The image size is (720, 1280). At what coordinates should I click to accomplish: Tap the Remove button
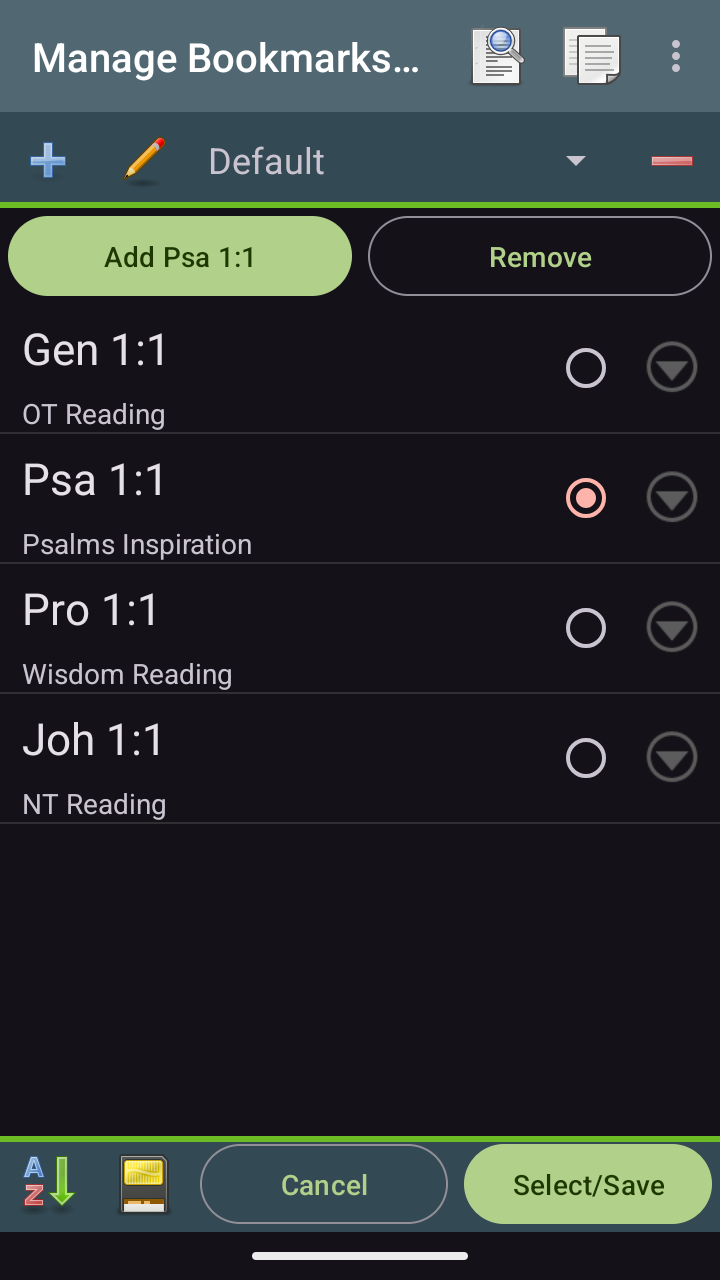[540, 257]
